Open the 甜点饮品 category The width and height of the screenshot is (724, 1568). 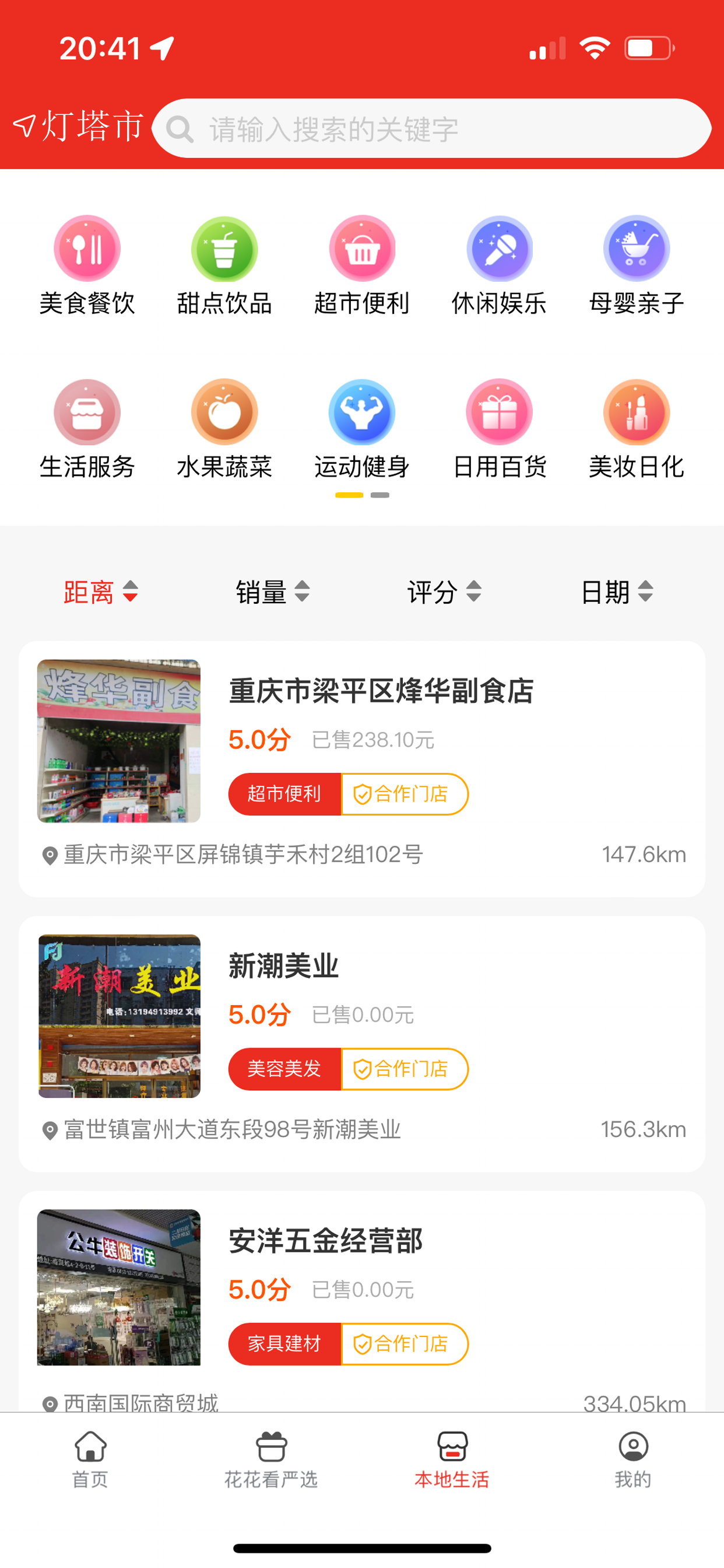click(x=224, y=267)
